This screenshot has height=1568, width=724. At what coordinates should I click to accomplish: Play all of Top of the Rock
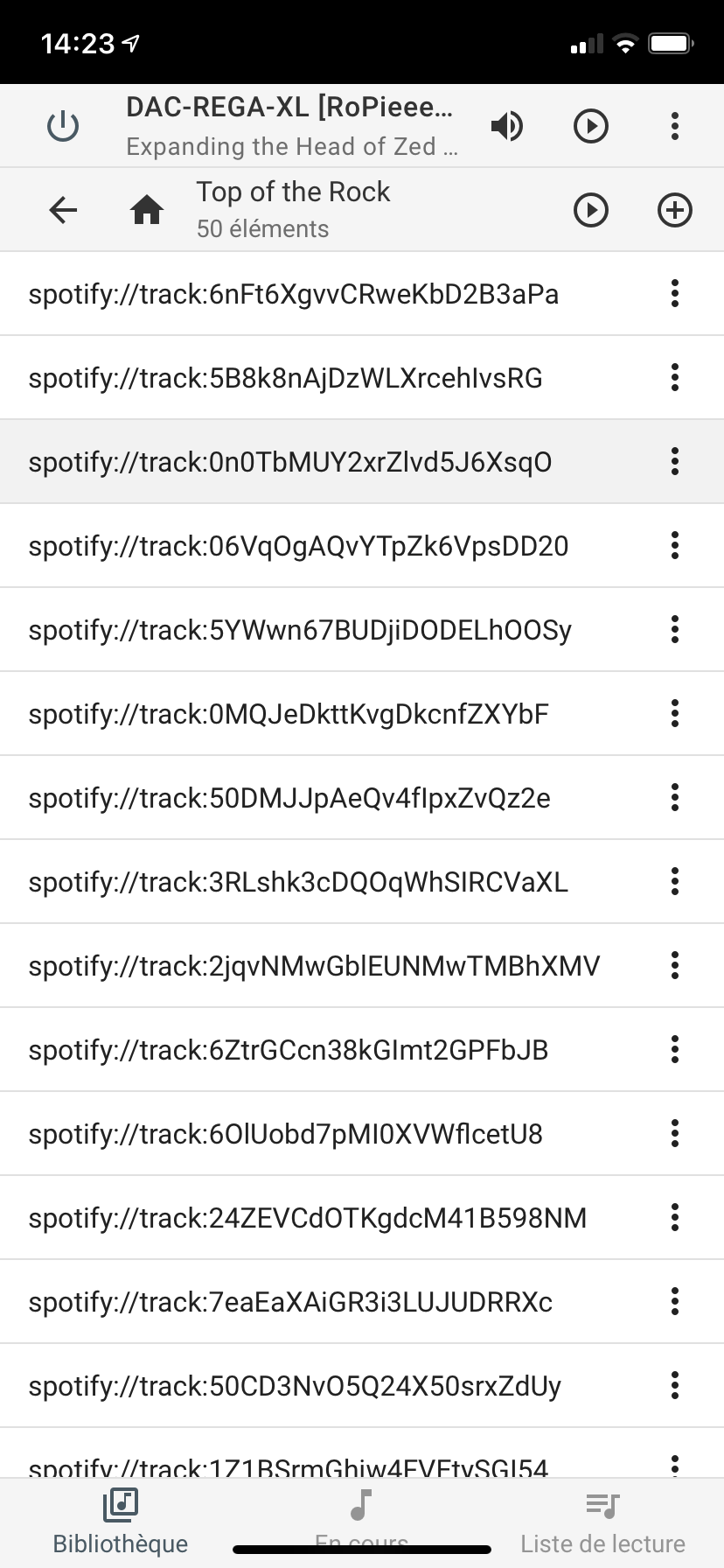tap(591, 210)
